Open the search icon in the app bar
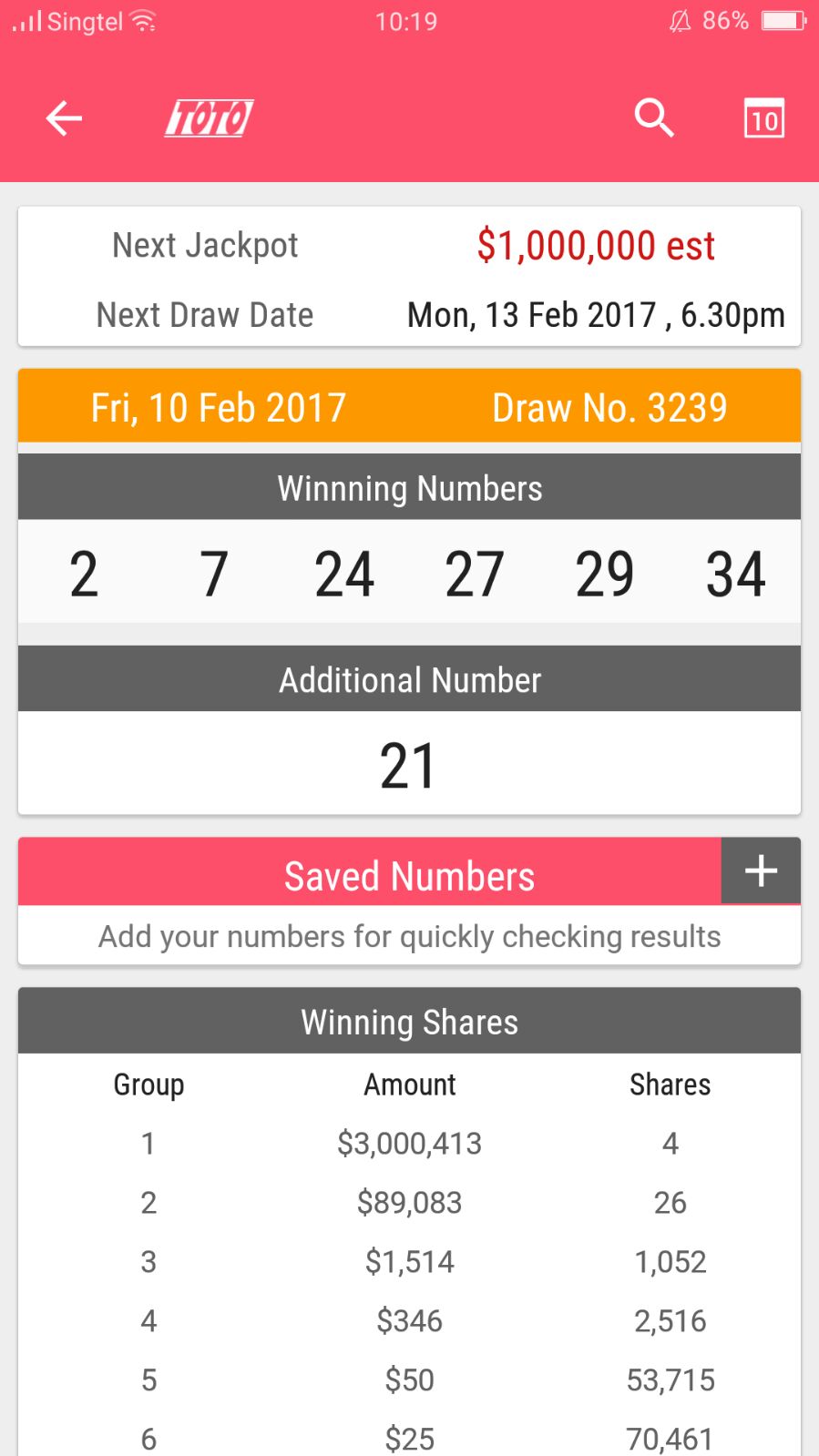The height and width of the screenshot is (1456, 819). 653,117
